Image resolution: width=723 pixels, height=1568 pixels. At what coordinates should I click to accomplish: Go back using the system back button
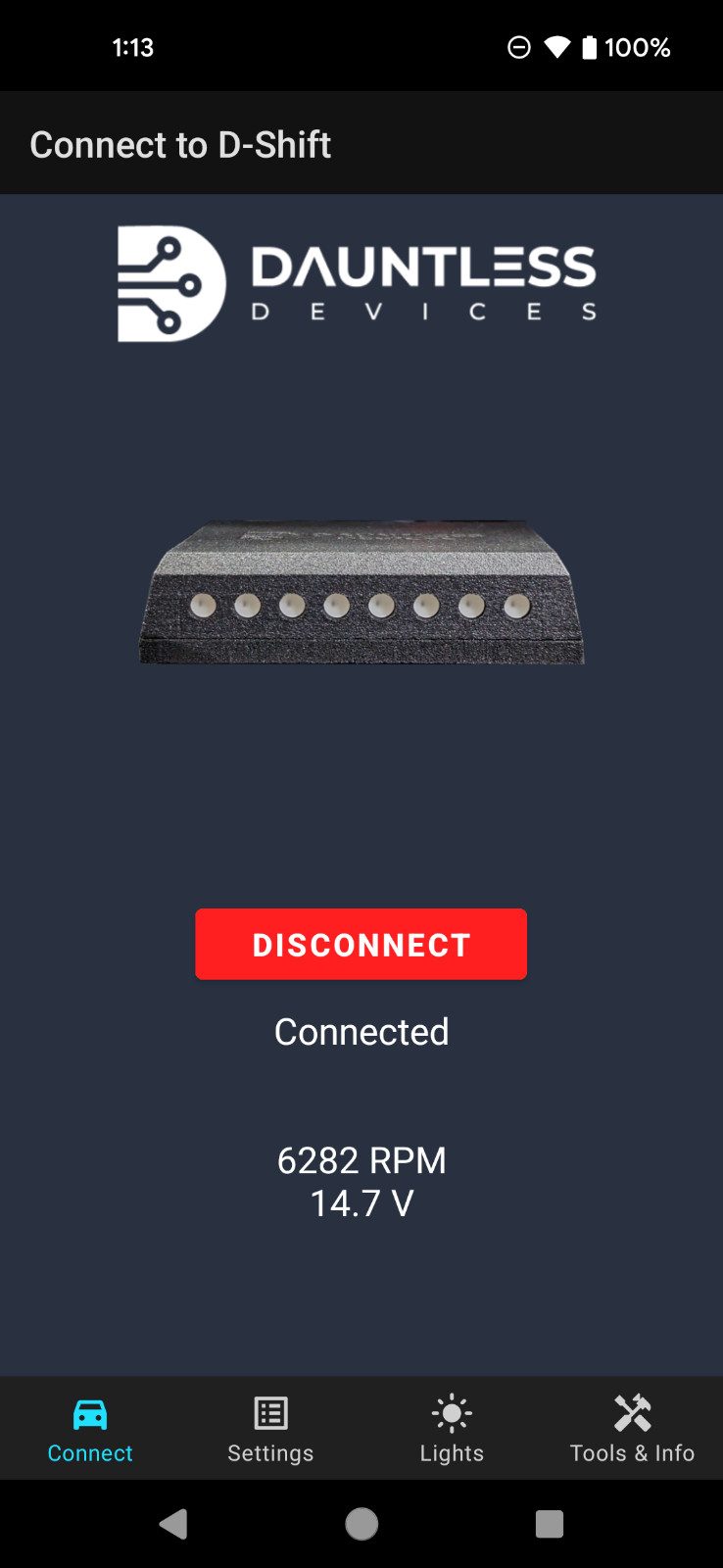tap(173, 1524)
